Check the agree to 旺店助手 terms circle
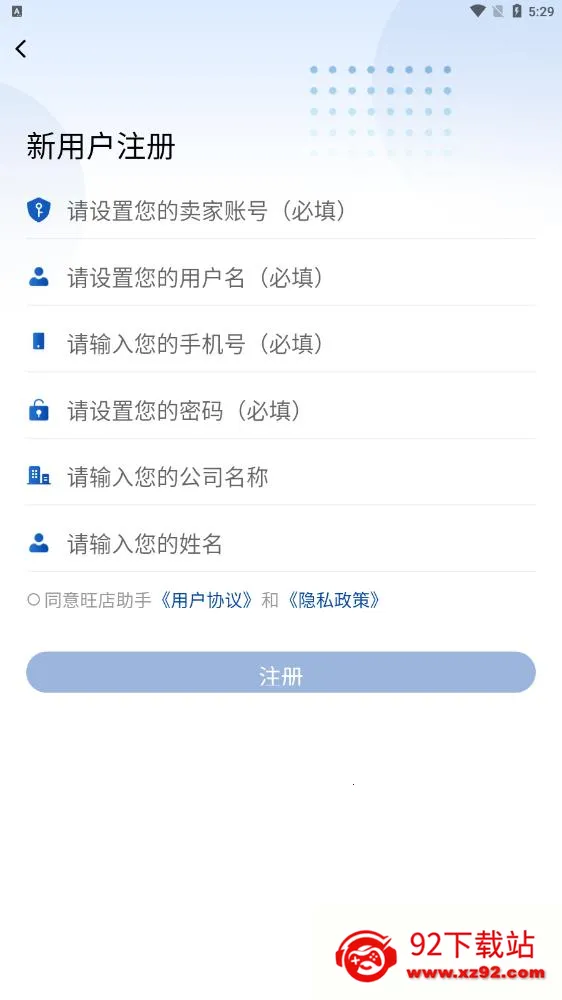Screen dimensions: 562x1000 34,599
